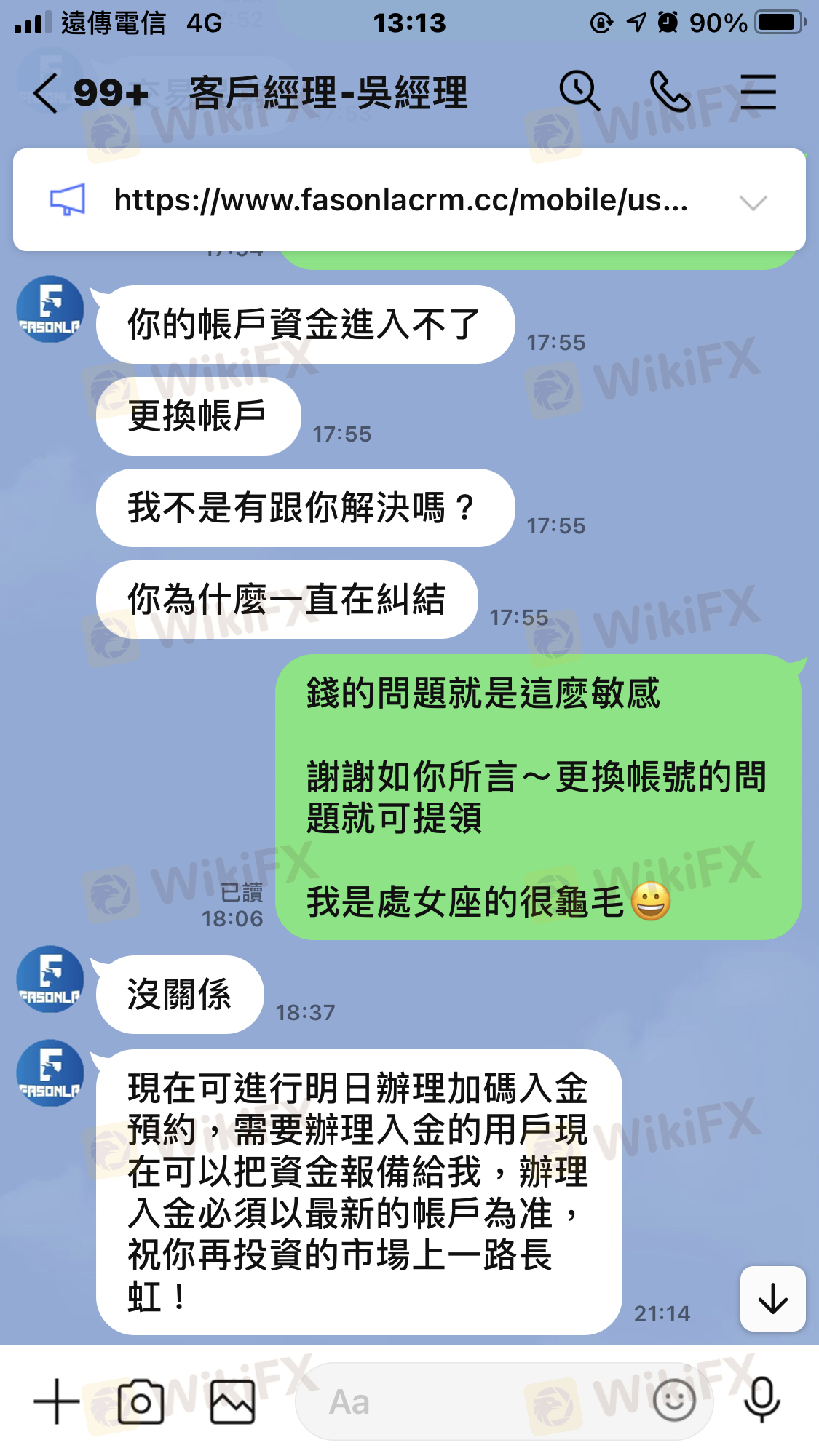Open the plus attachment menu
The image size is (819, 1456).
pyautogui.click(x=57, y=1401)
